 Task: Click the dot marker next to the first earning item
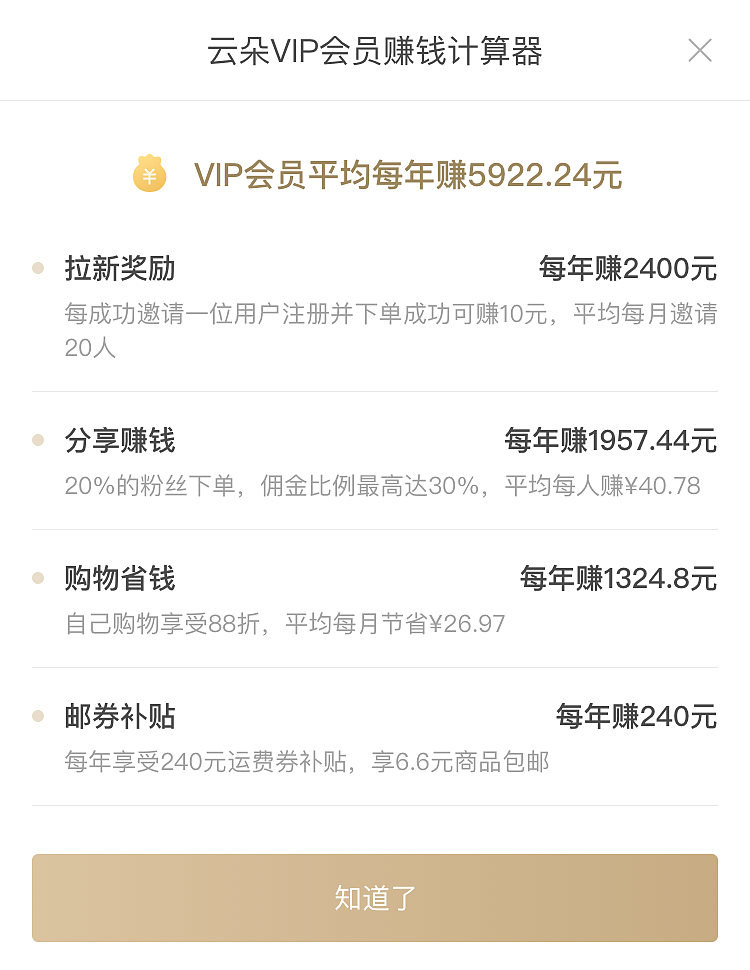click(x=38, y=268)
